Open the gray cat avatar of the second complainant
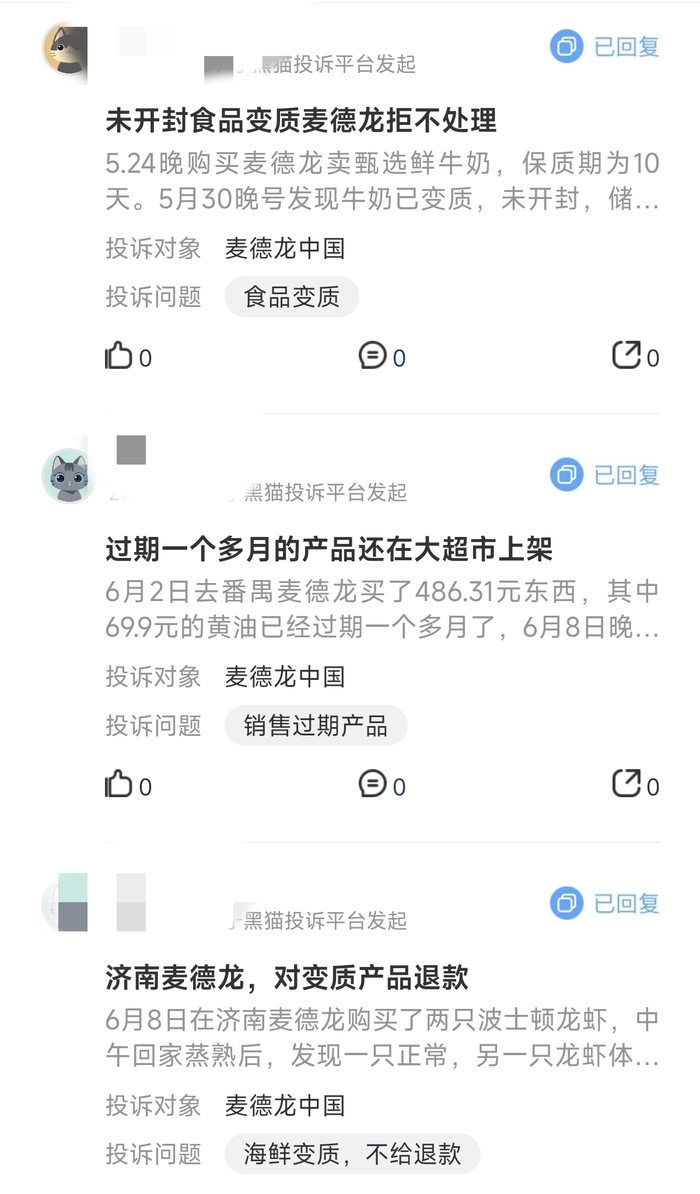The height and width of the screenshot is (1194, 700). [x=68, y=476]
